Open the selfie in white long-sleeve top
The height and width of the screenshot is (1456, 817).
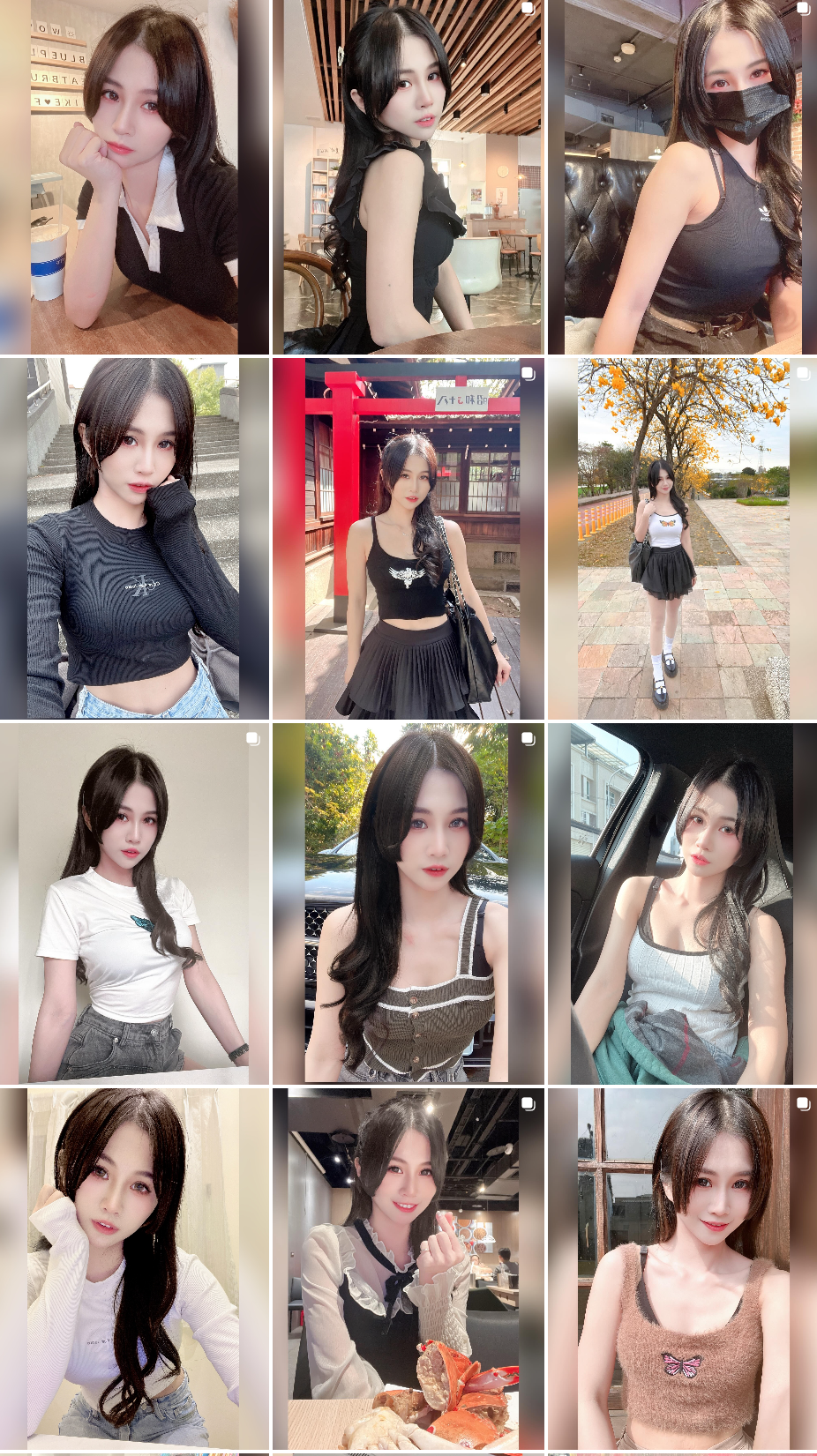[134, 1268]
